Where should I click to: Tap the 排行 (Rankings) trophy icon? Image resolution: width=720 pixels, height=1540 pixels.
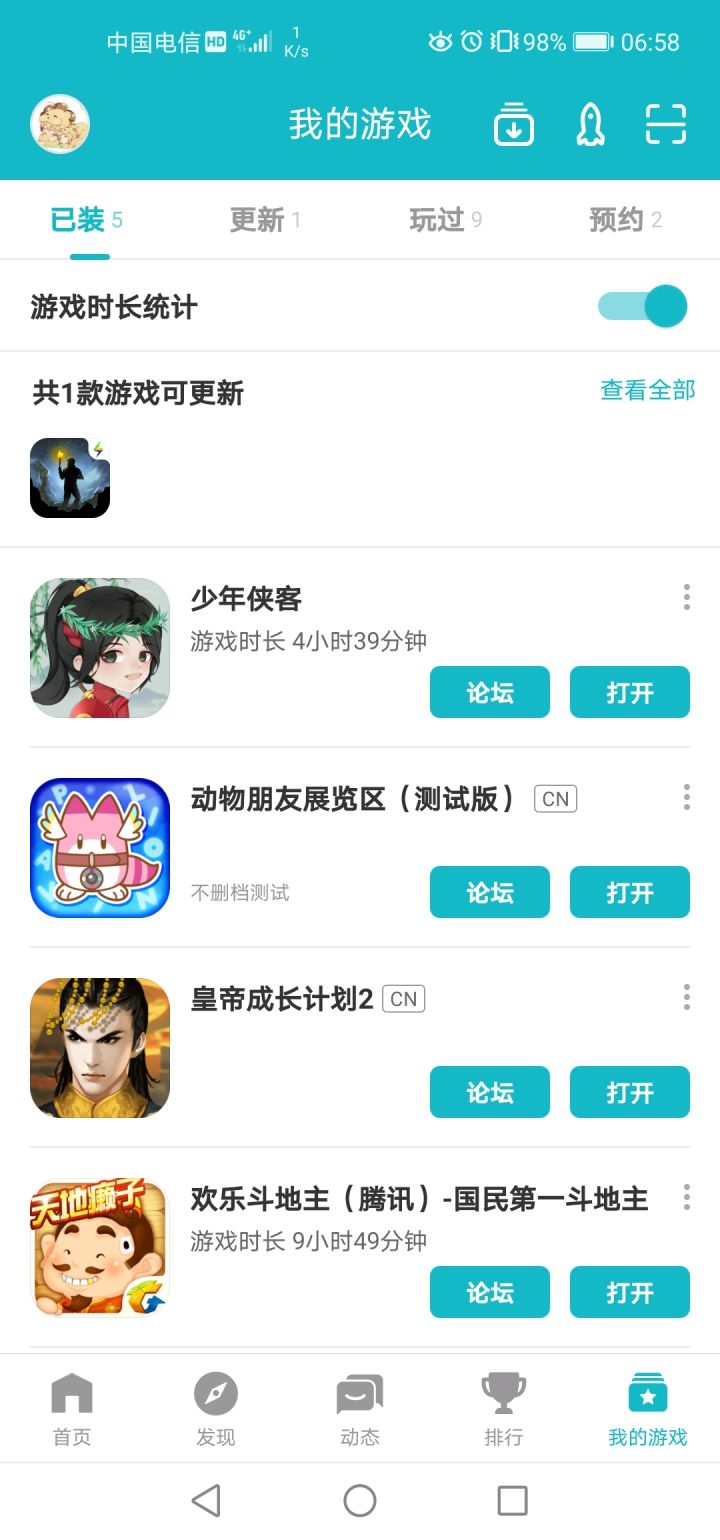504,1390
